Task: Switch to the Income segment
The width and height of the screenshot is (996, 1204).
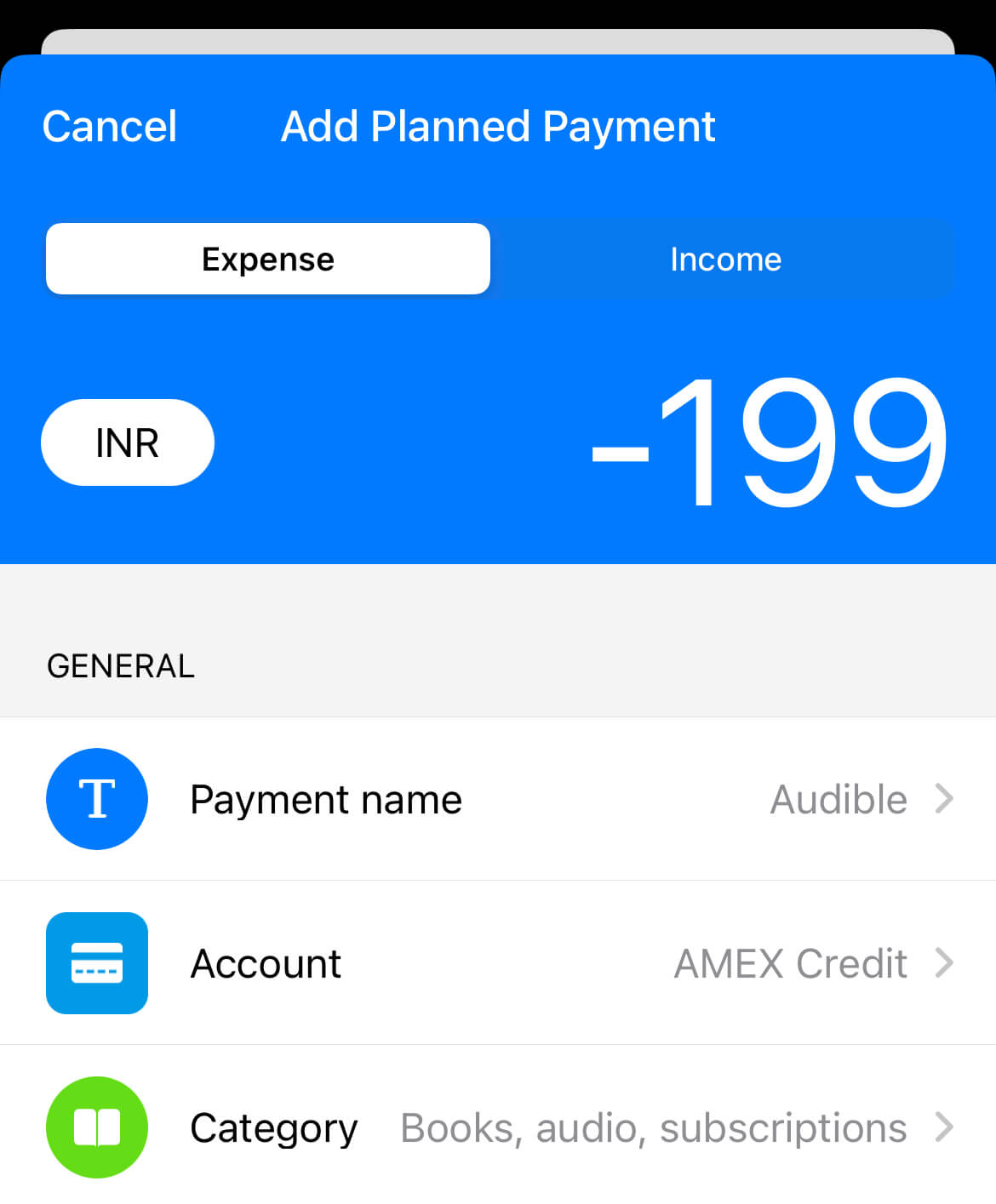Action: pyautogui.click(x=725, y=260)
